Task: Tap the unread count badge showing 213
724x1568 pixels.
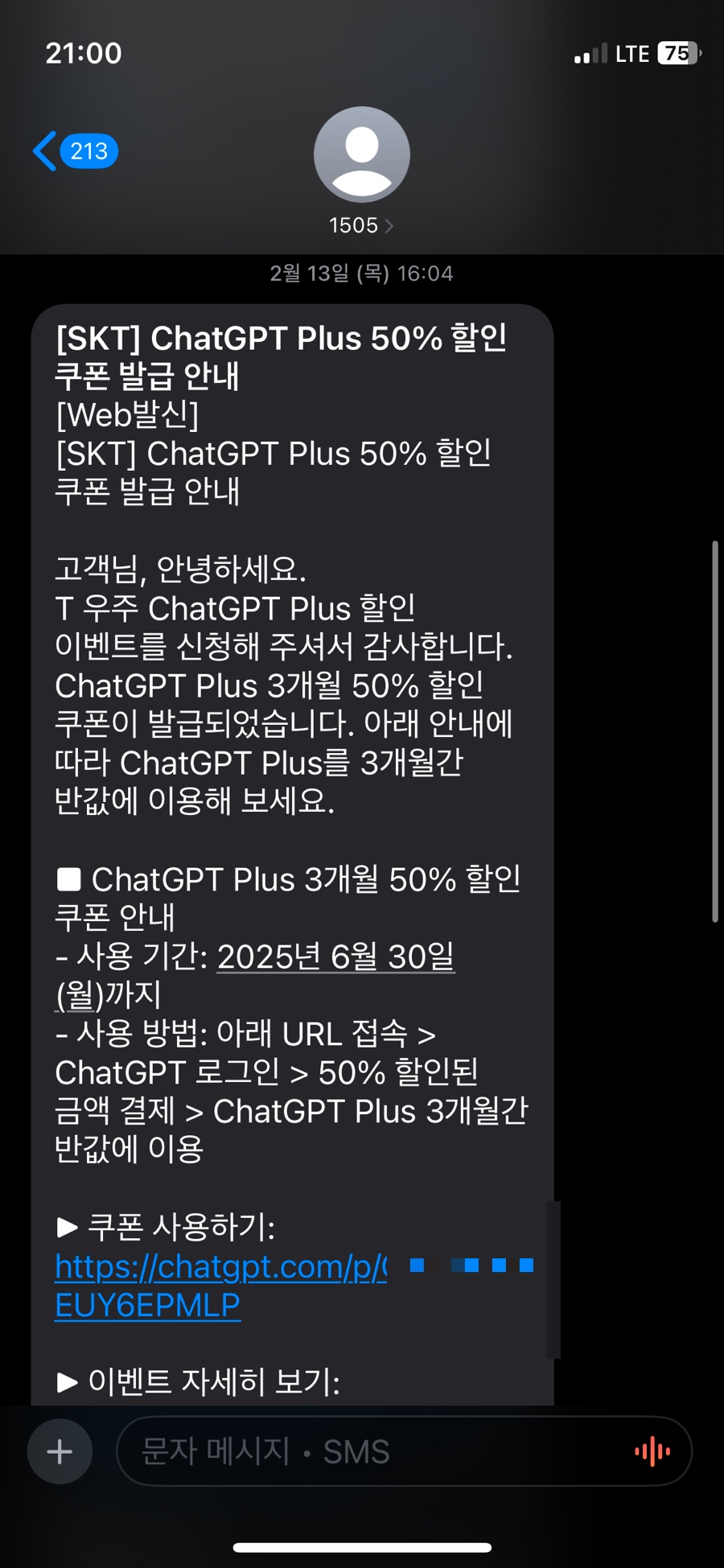Action: pos(88,150)
